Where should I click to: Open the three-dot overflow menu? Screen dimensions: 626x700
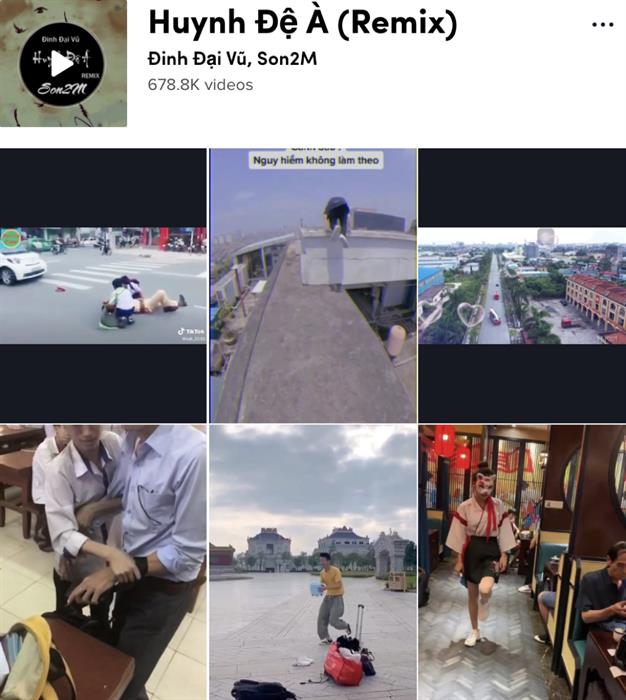point(603,25)
